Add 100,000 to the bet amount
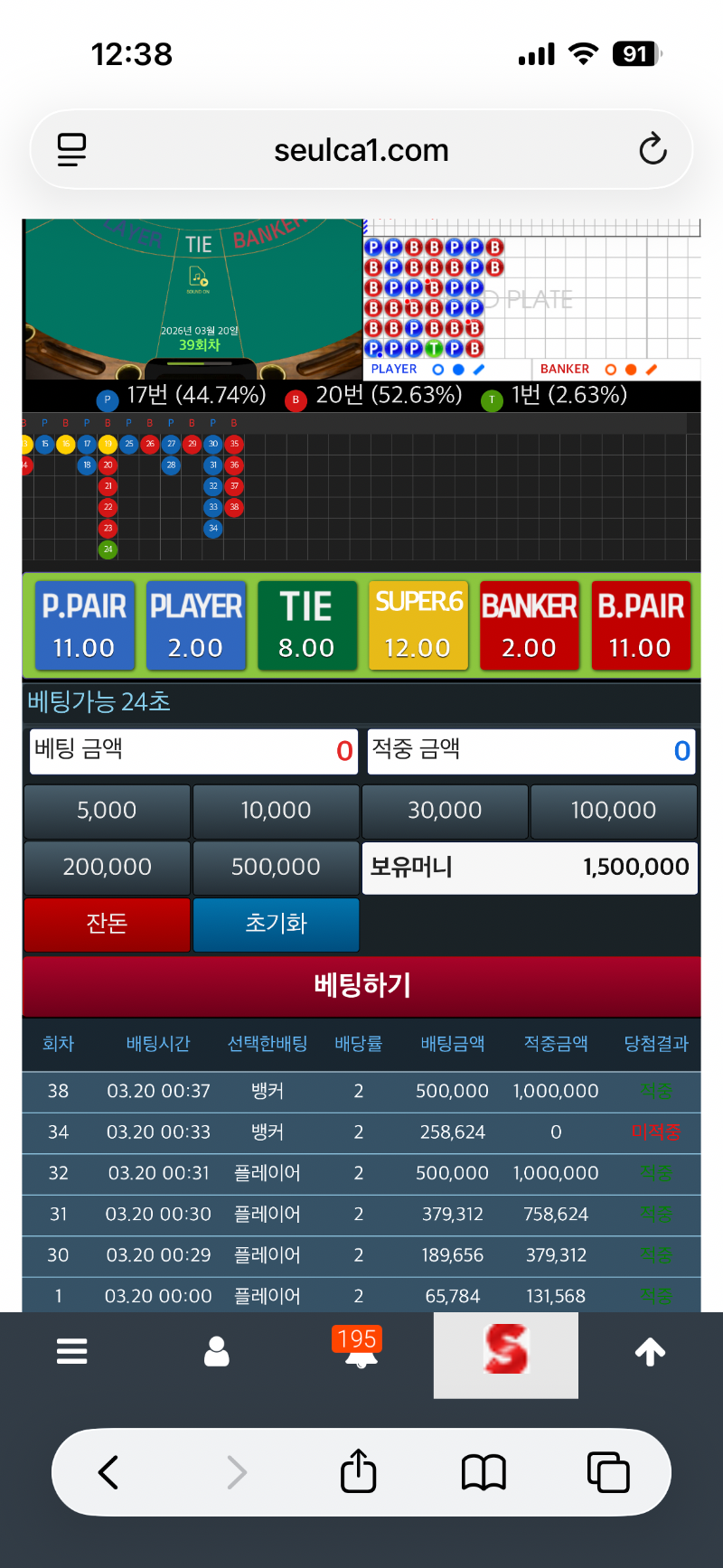The height and width of the screenshot is (1568, 723). [614, 811]
